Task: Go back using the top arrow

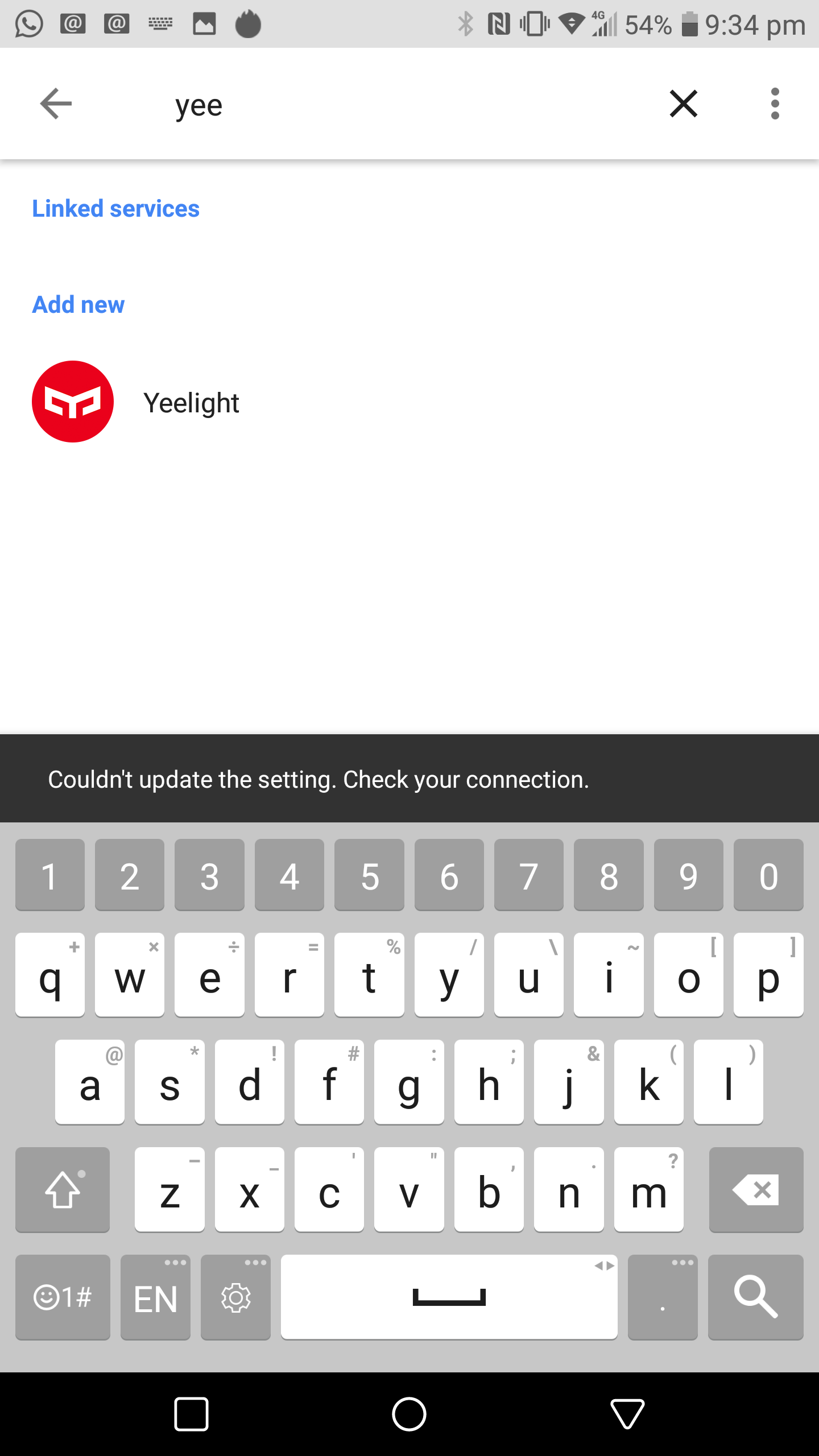Action: coord(56,104)
